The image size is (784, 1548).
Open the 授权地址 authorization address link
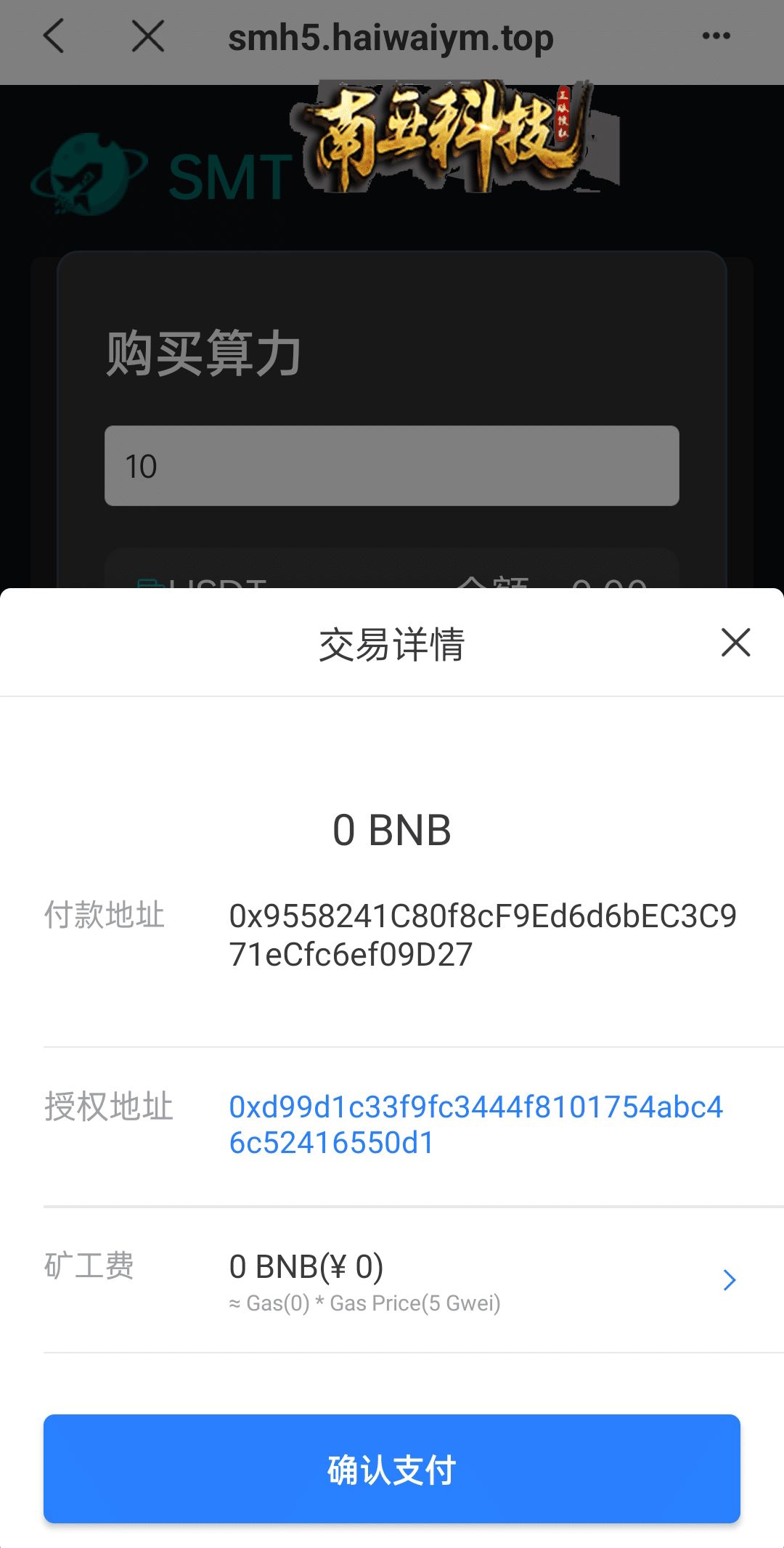(x=476, y=1125)
